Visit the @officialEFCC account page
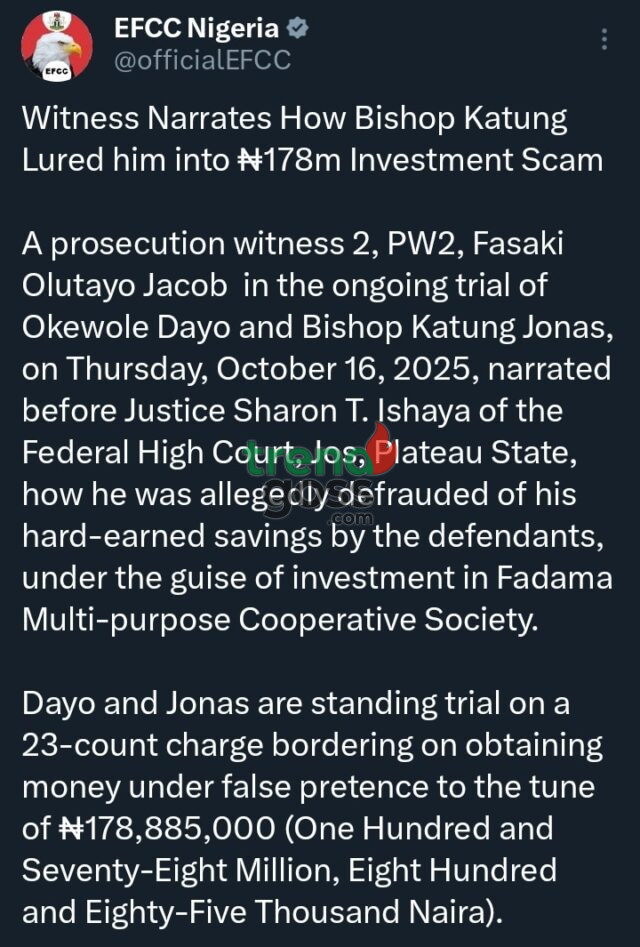 point(202,61)
